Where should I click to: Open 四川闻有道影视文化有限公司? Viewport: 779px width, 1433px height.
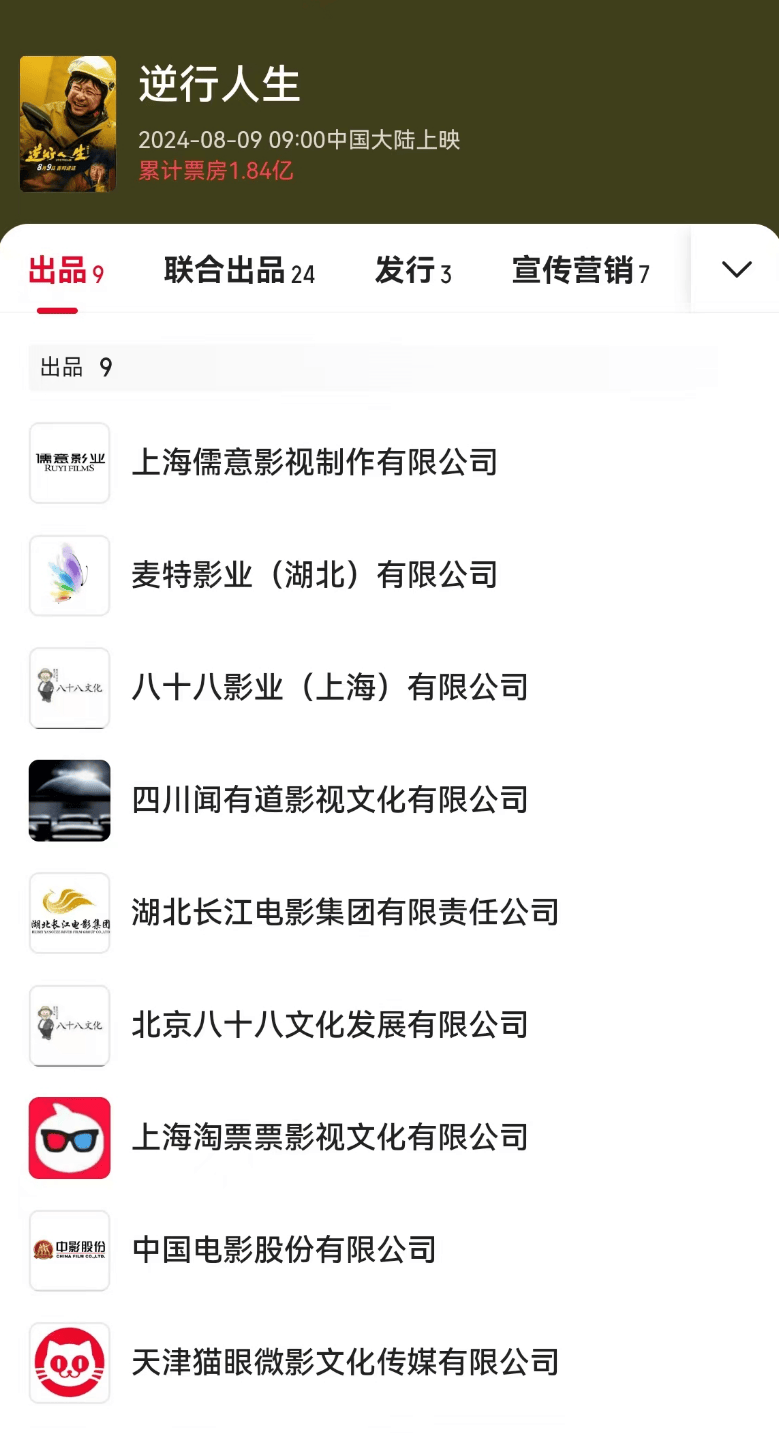329,800
